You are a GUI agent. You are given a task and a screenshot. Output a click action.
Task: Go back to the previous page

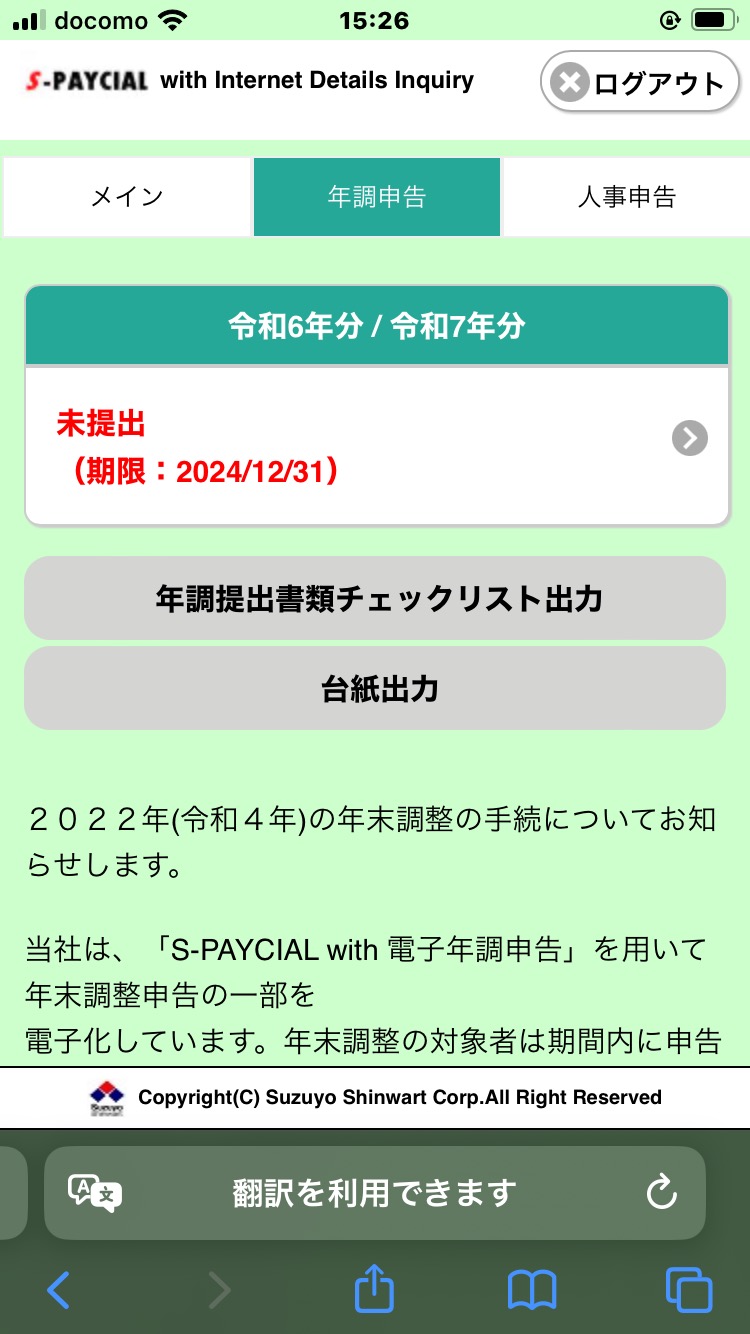[59, 1290]
